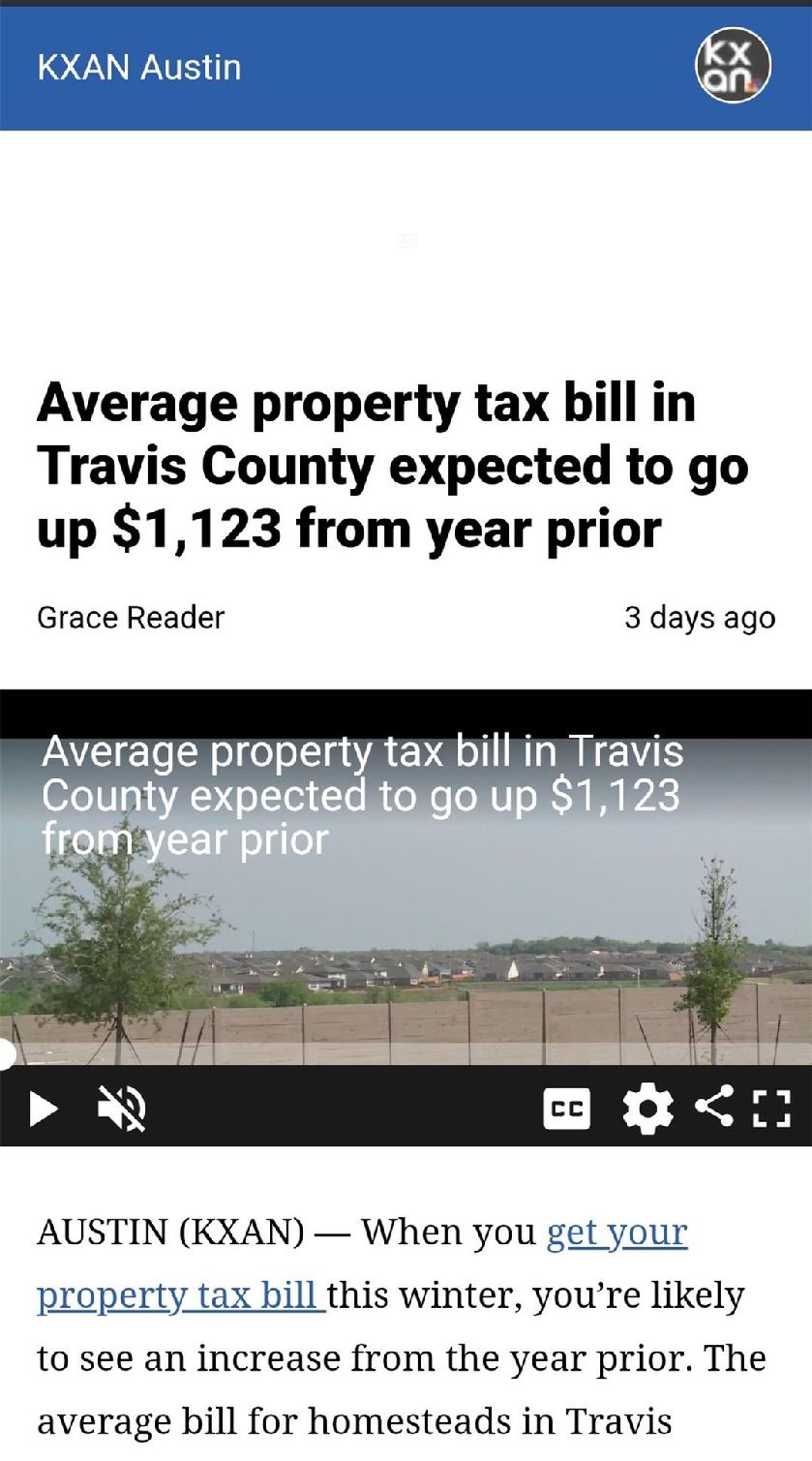
Task: Tap the KXAN logo icon
Action: click(x=733, y=66)
